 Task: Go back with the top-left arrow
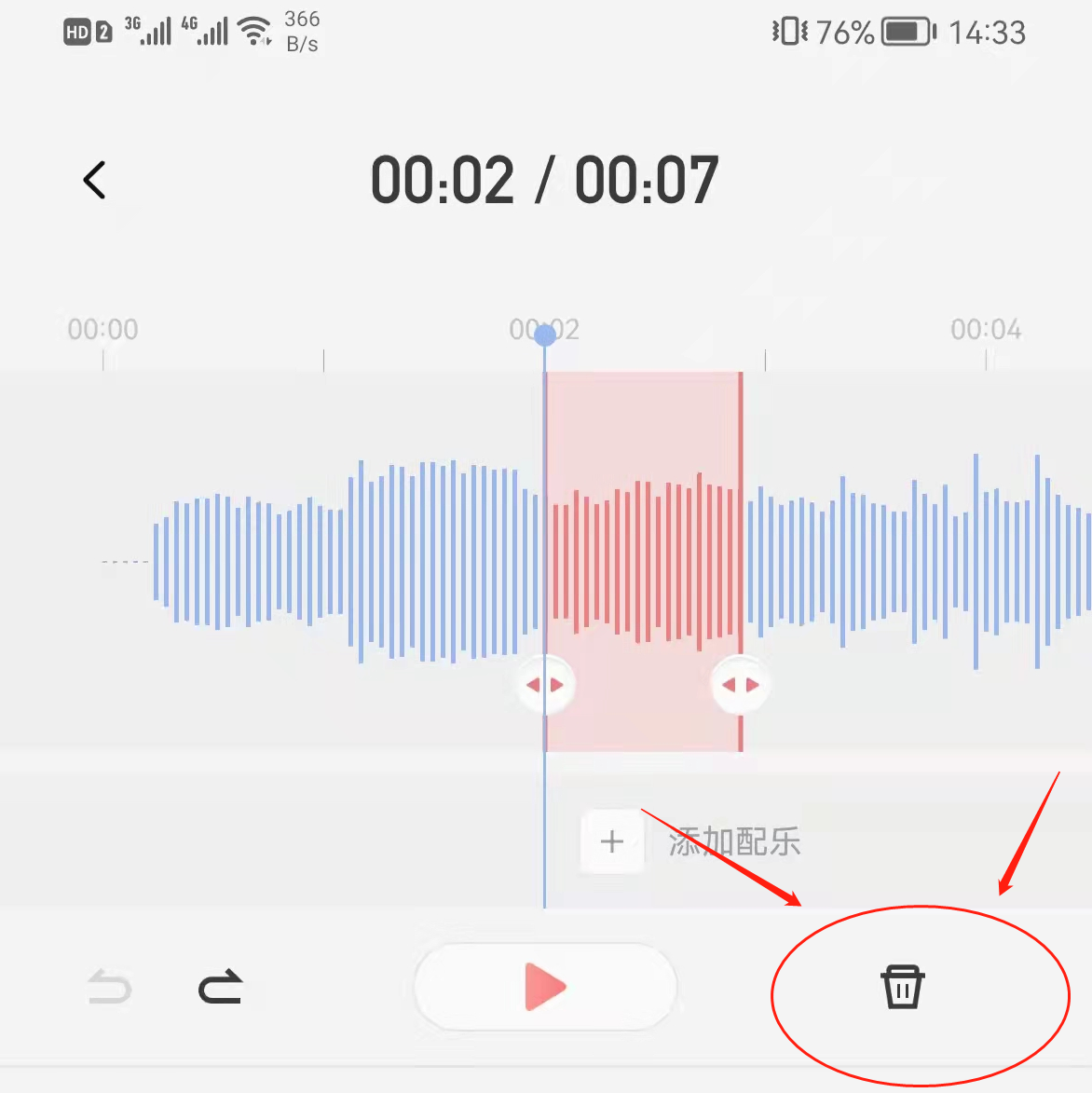[95, 180]
